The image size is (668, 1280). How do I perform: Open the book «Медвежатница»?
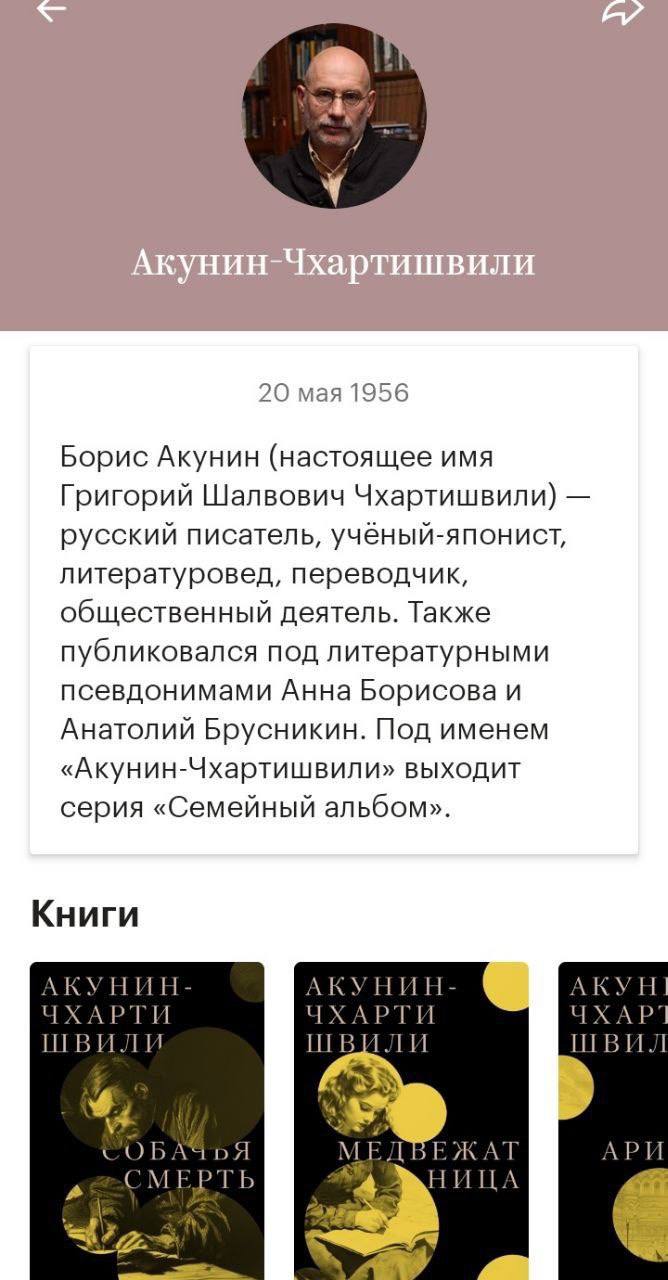tap(410, 1120)
